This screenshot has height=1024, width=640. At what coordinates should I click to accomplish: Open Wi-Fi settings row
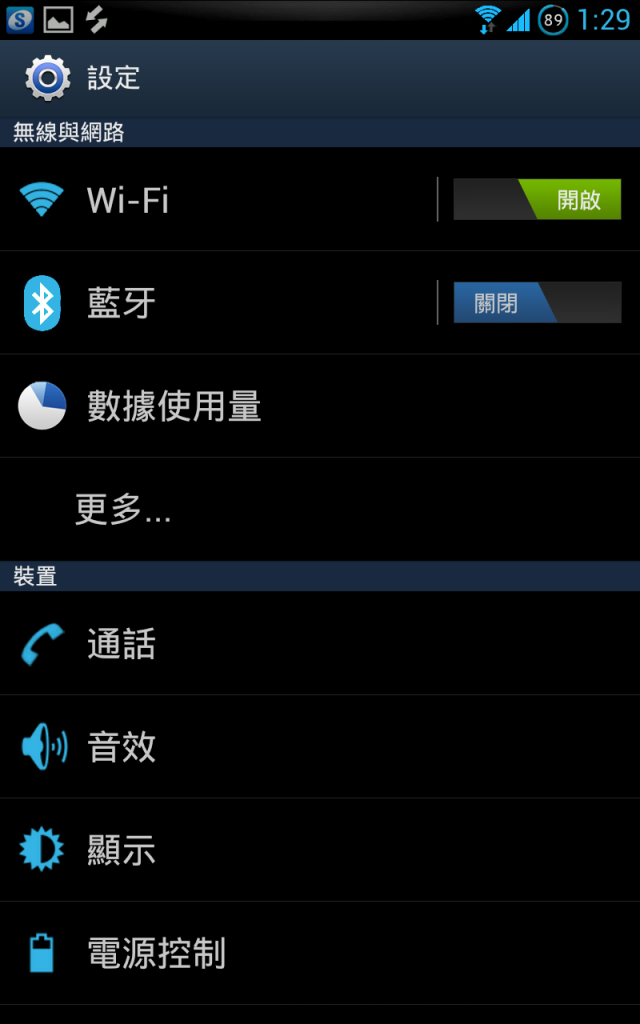click(x=218, y=199)
